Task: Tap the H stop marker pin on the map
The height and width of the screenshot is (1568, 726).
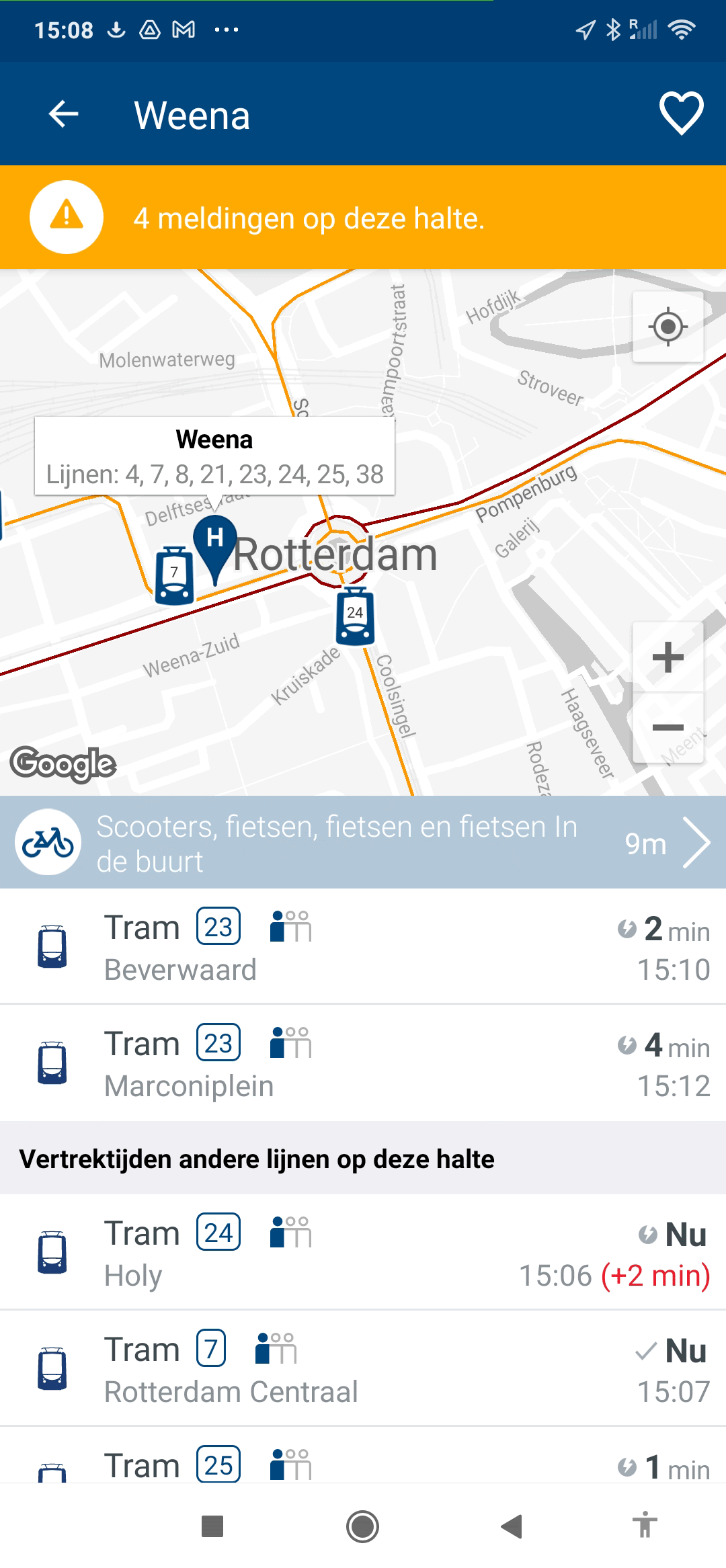Action: coord(214,544)
